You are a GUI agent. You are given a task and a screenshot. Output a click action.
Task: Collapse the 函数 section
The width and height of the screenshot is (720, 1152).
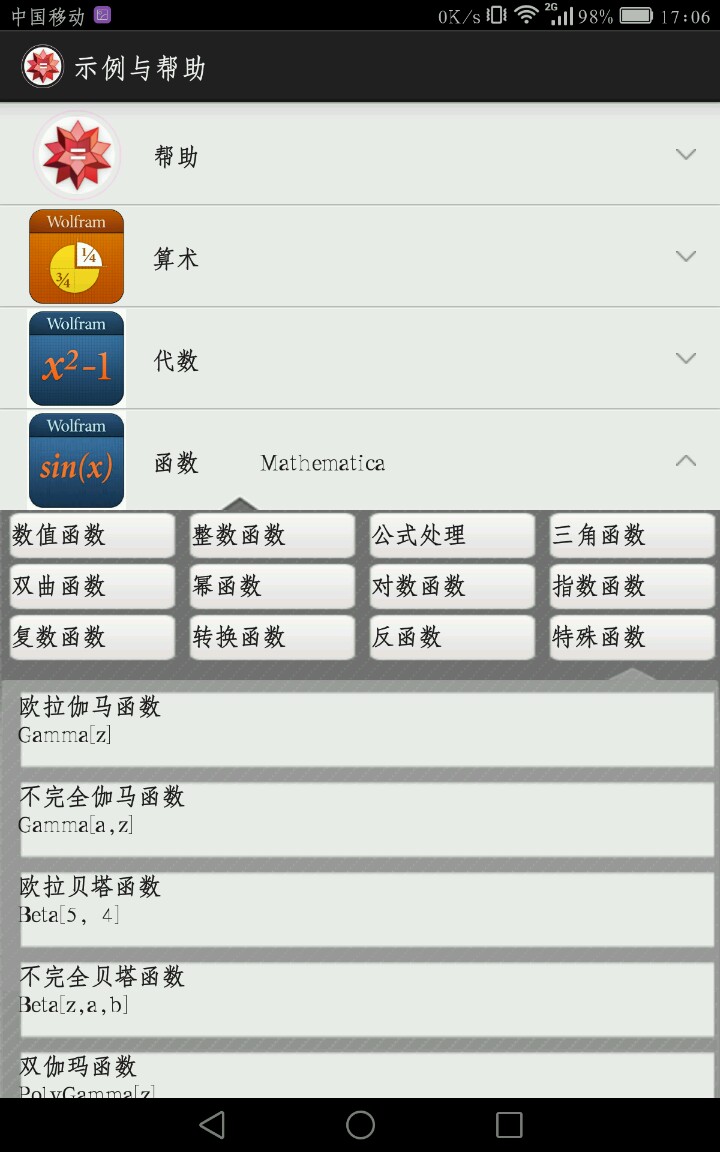(x=360, y=461)
